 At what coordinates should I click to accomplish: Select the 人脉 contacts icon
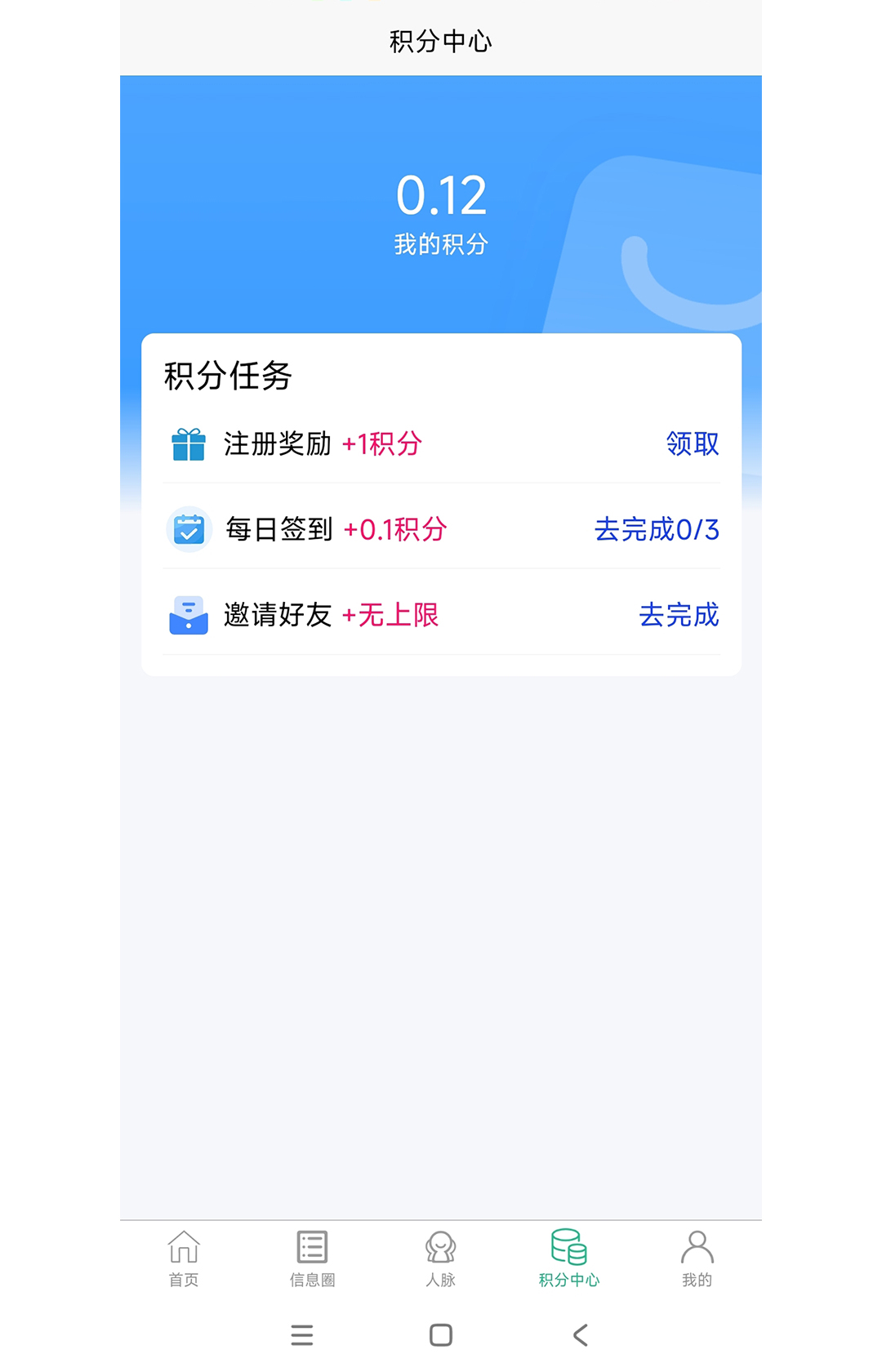tap(441, 1247)
